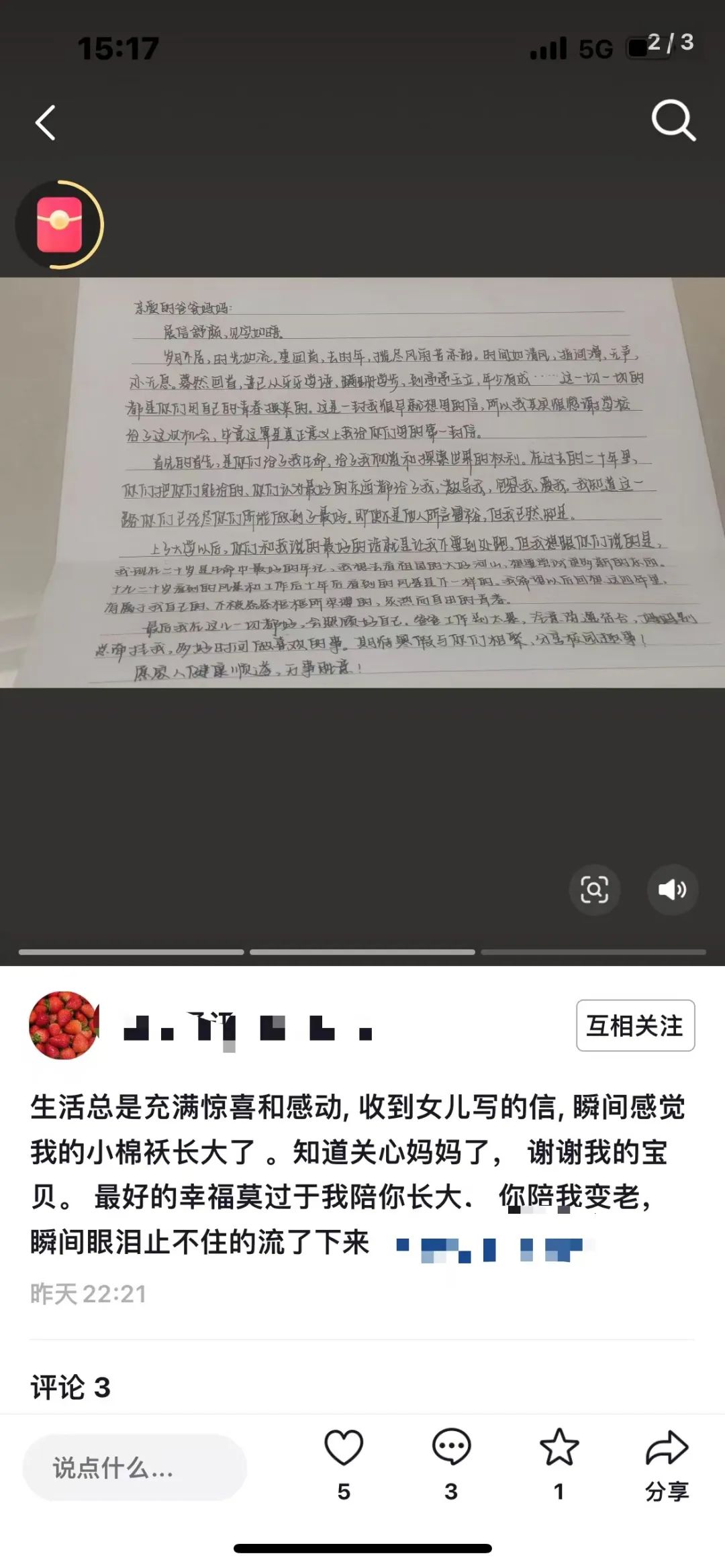Open comments via the speech bubble icon
725x1568 pixels.
pos(451,1448)
